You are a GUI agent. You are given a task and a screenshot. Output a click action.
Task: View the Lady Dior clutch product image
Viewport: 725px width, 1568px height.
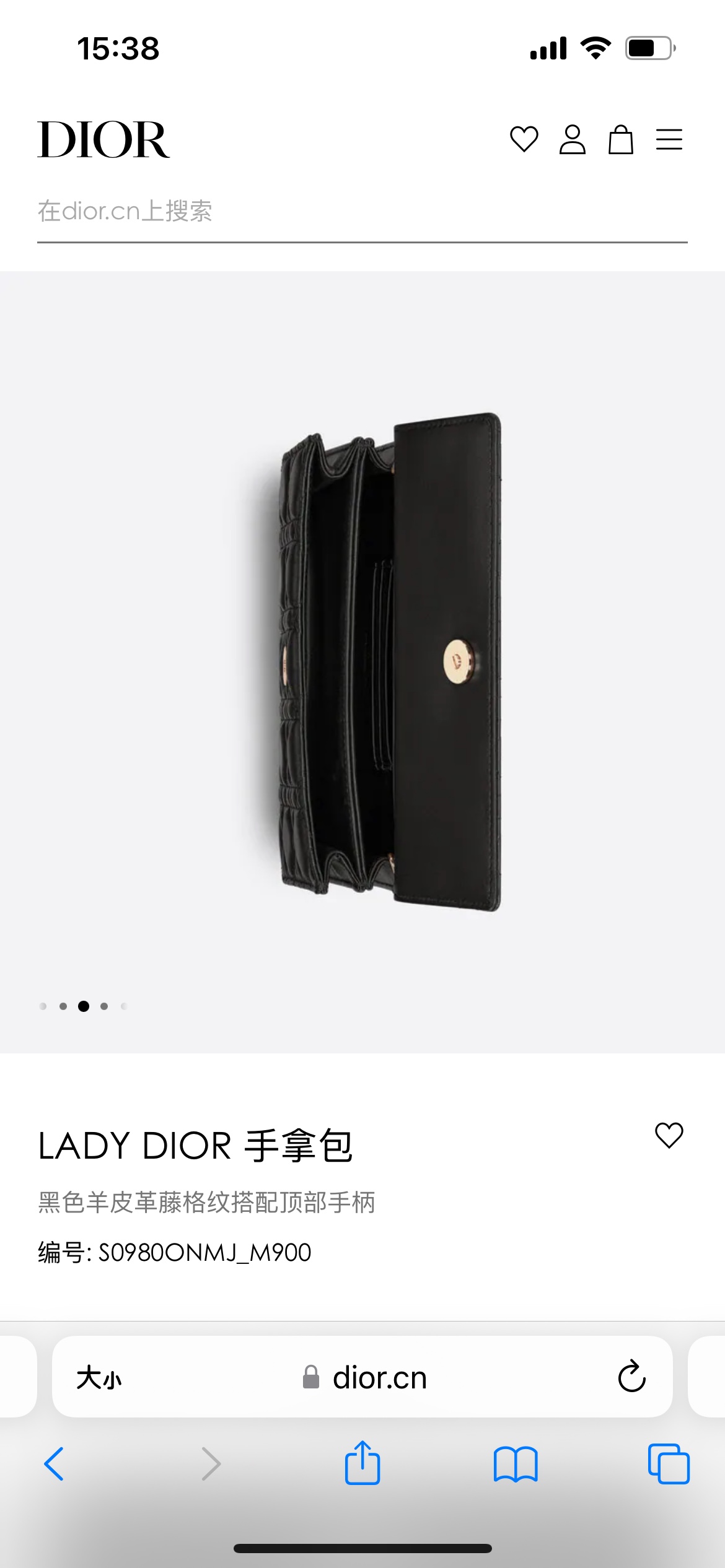click(390, 661)
